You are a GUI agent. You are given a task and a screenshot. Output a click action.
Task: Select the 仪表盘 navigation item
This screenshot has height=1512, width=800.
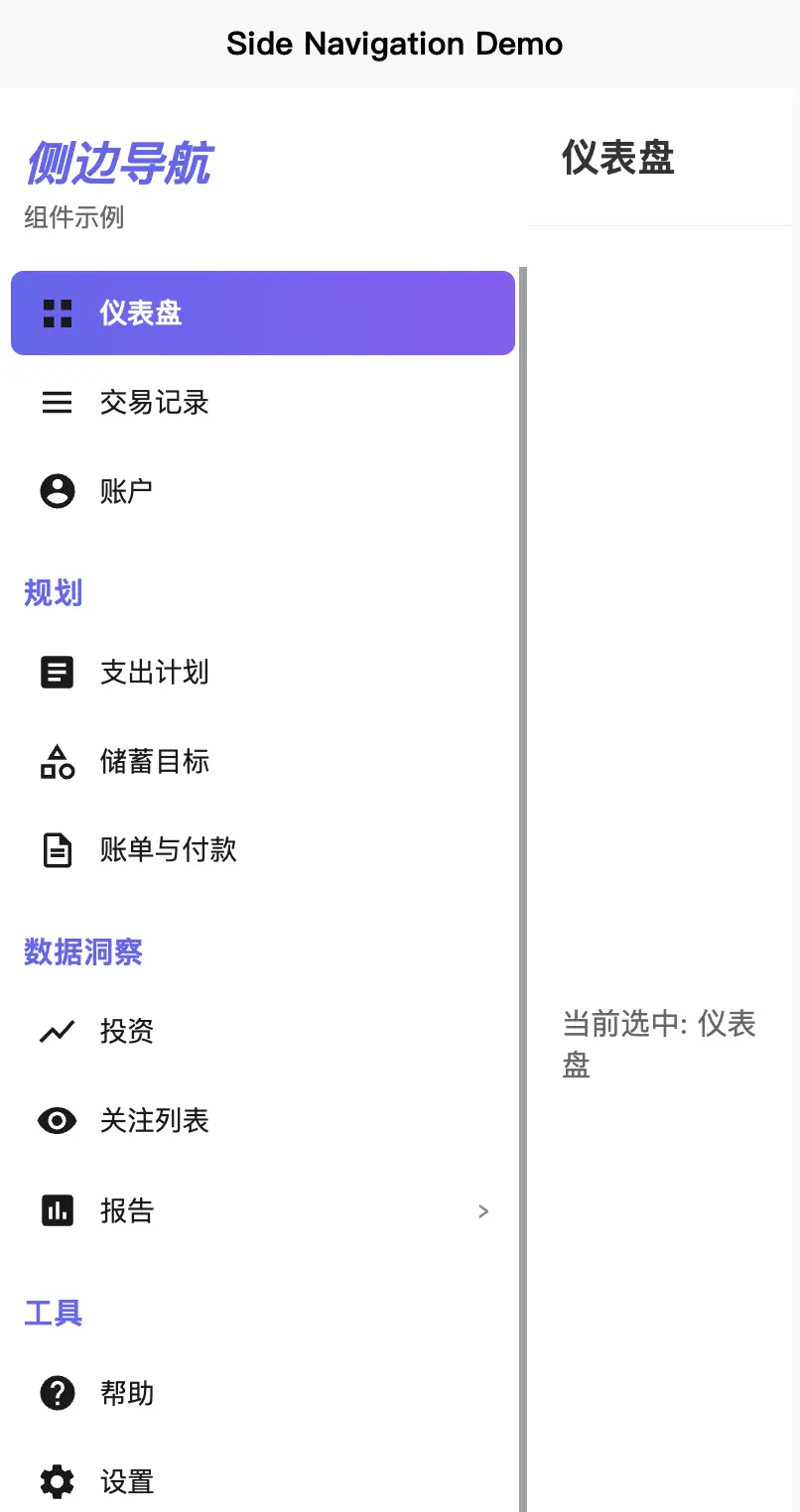pos(262,314)
